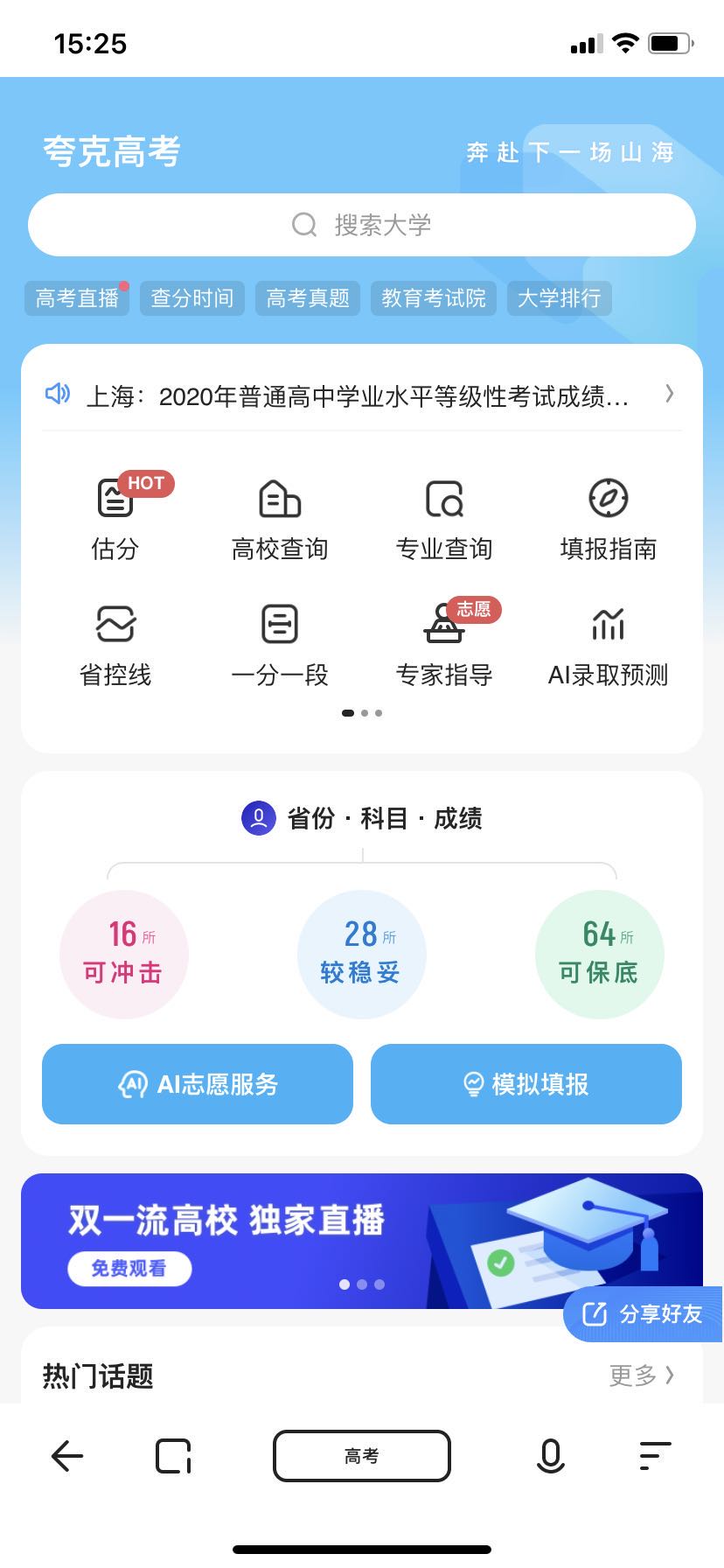Tap the 模拟填报 mock application button
The image size is (724, 1568).
(526, 1084)
